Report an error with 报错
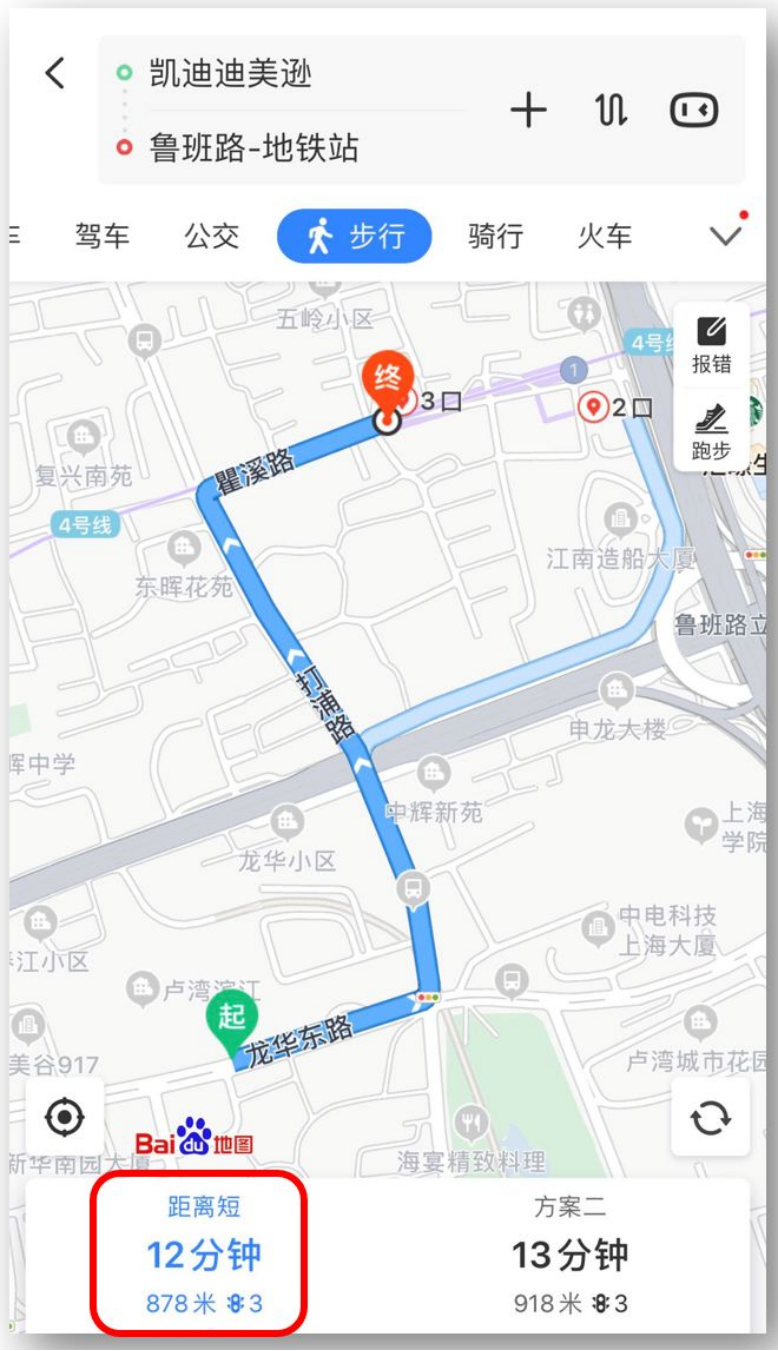The image size is (778, 1351). click(x=711, y=345)
